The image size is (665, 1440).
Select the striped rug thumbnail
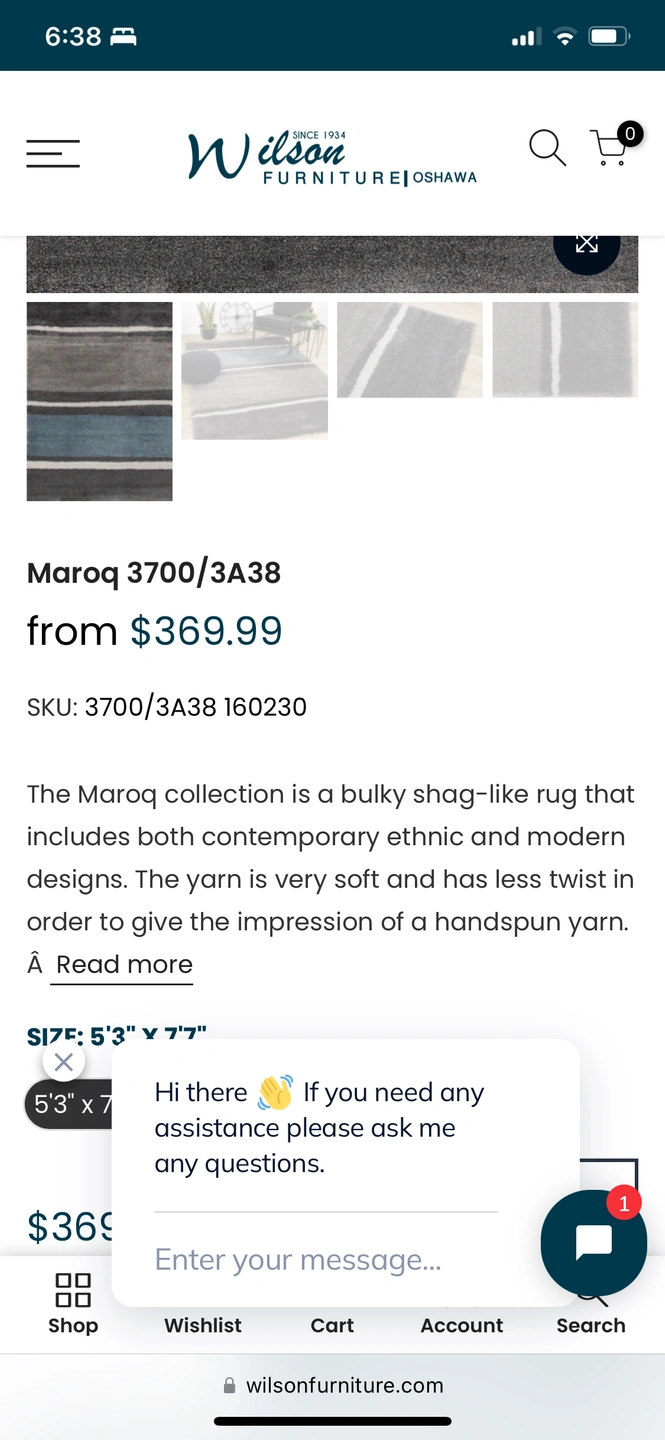[x=99, y=400]
